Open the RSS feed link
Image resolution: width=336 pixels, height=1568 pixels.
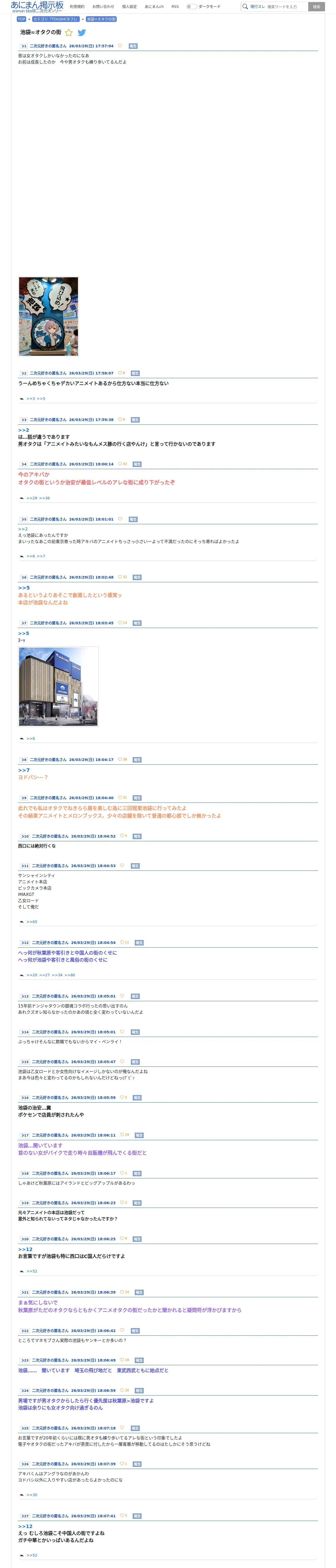pyautogui.click(x=175, y=7)
